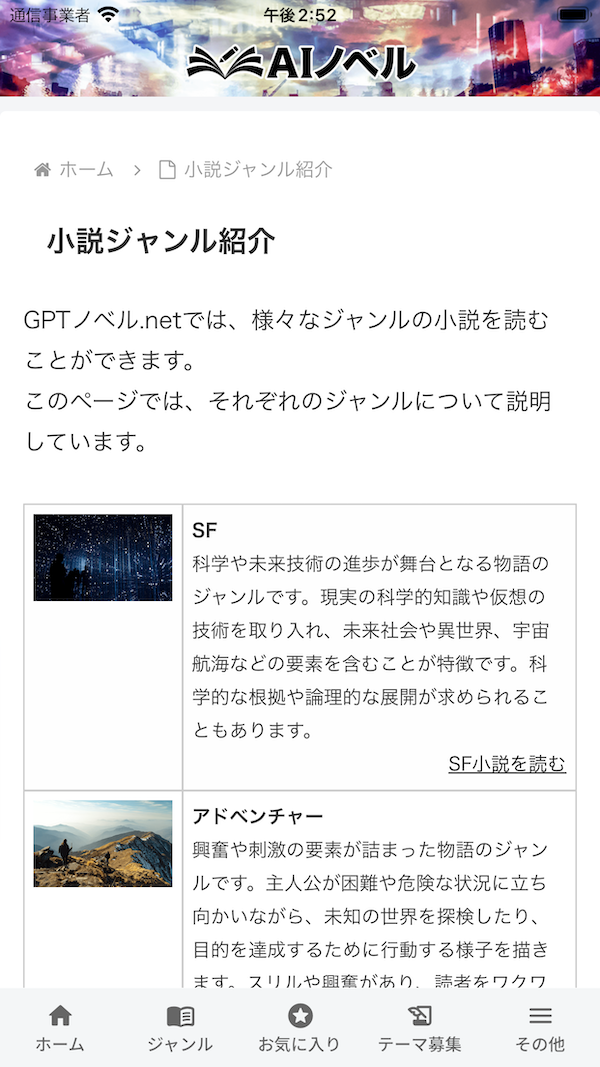600x1067 pixels.
Task: Open the SF小説を読む link
Action: click(x=507, y=764)
